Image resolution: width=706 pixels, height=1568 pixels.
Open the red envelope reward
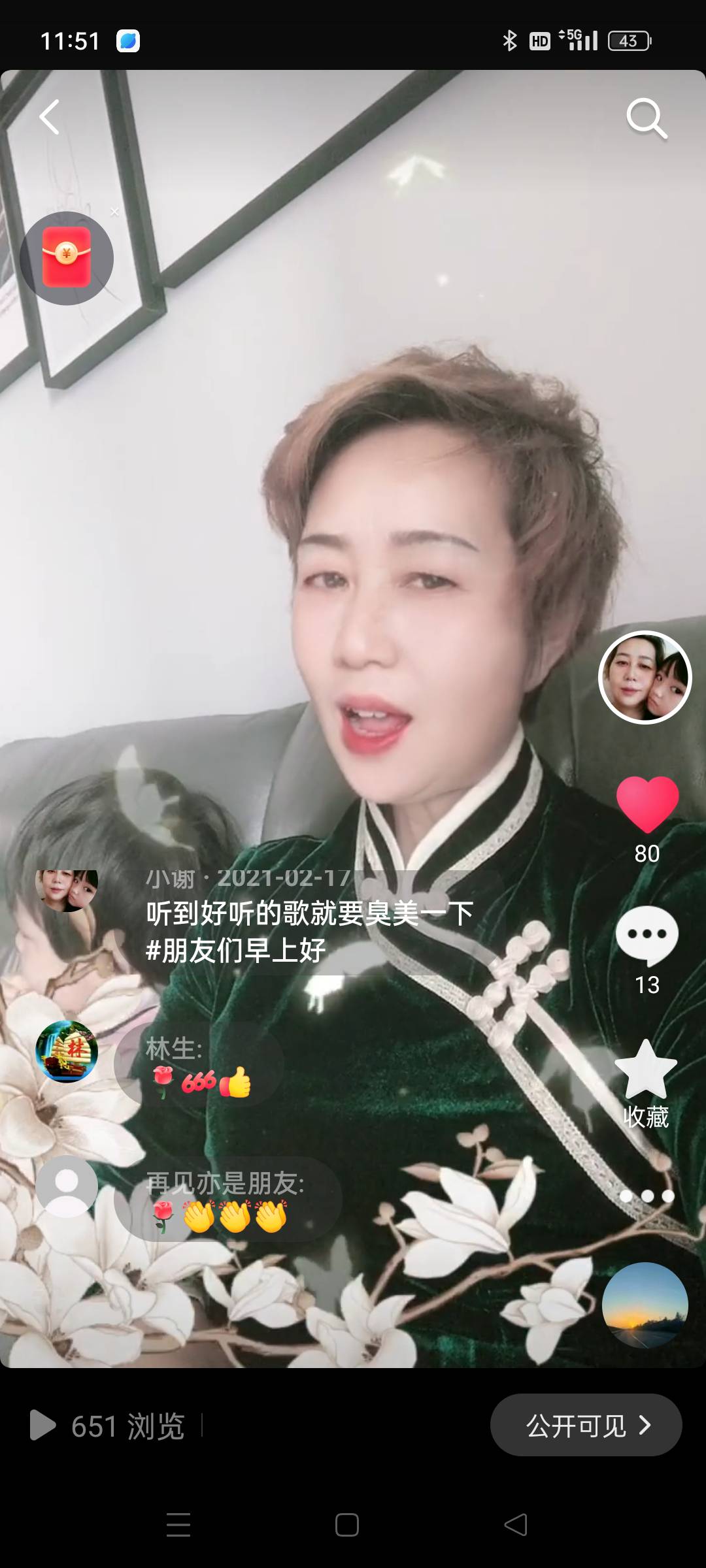tap(67, 258)
